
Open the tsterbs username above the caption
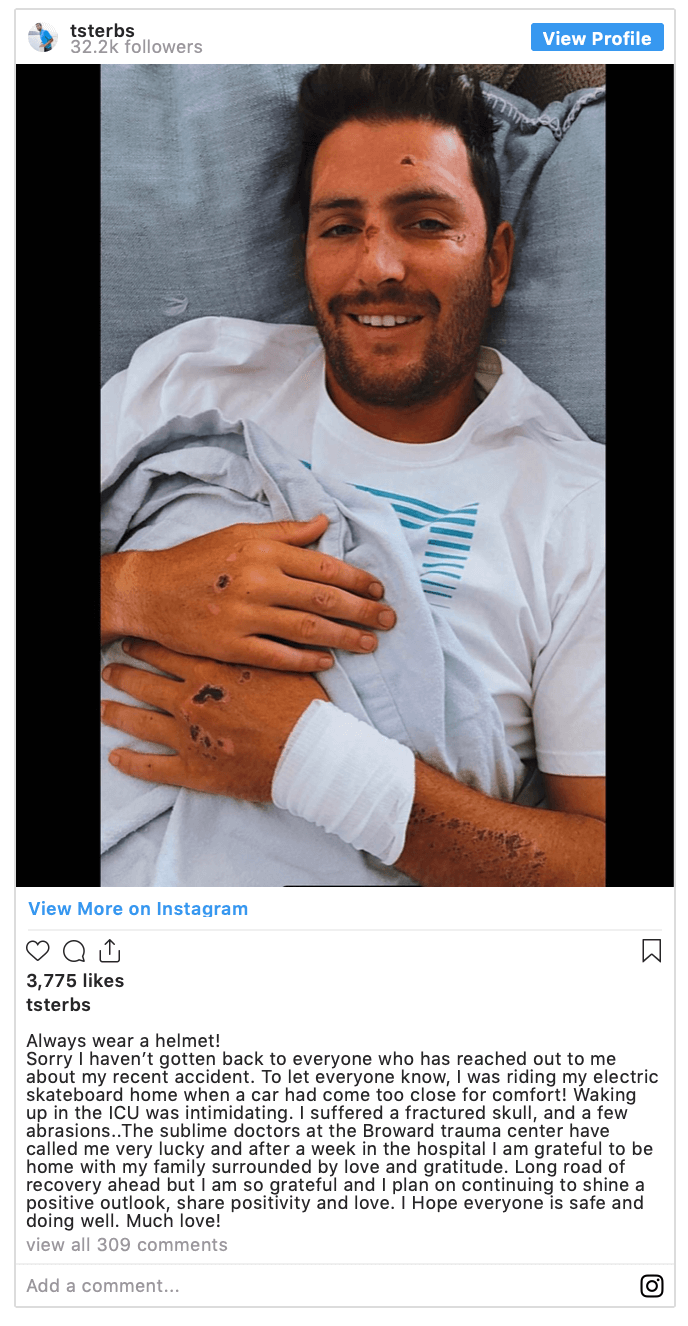pos(58,1005)
